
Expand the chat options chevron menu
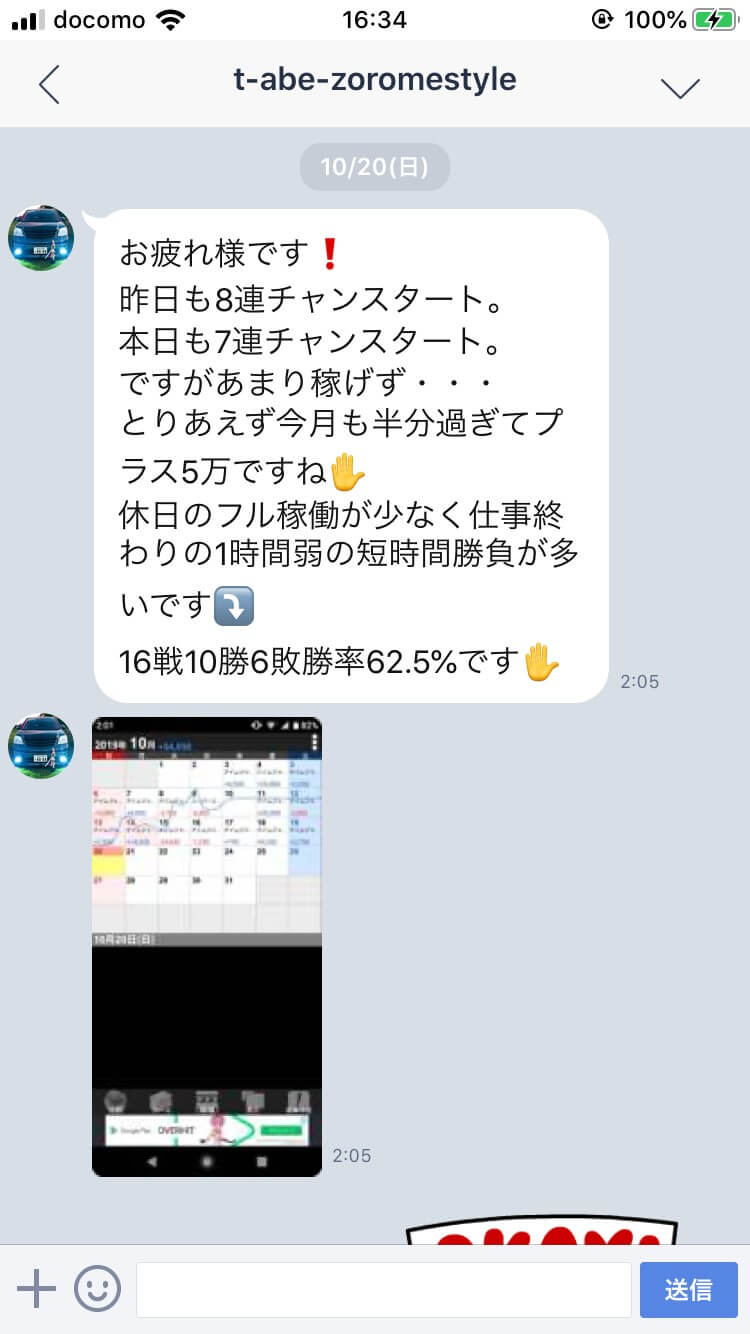pos(680,87)
